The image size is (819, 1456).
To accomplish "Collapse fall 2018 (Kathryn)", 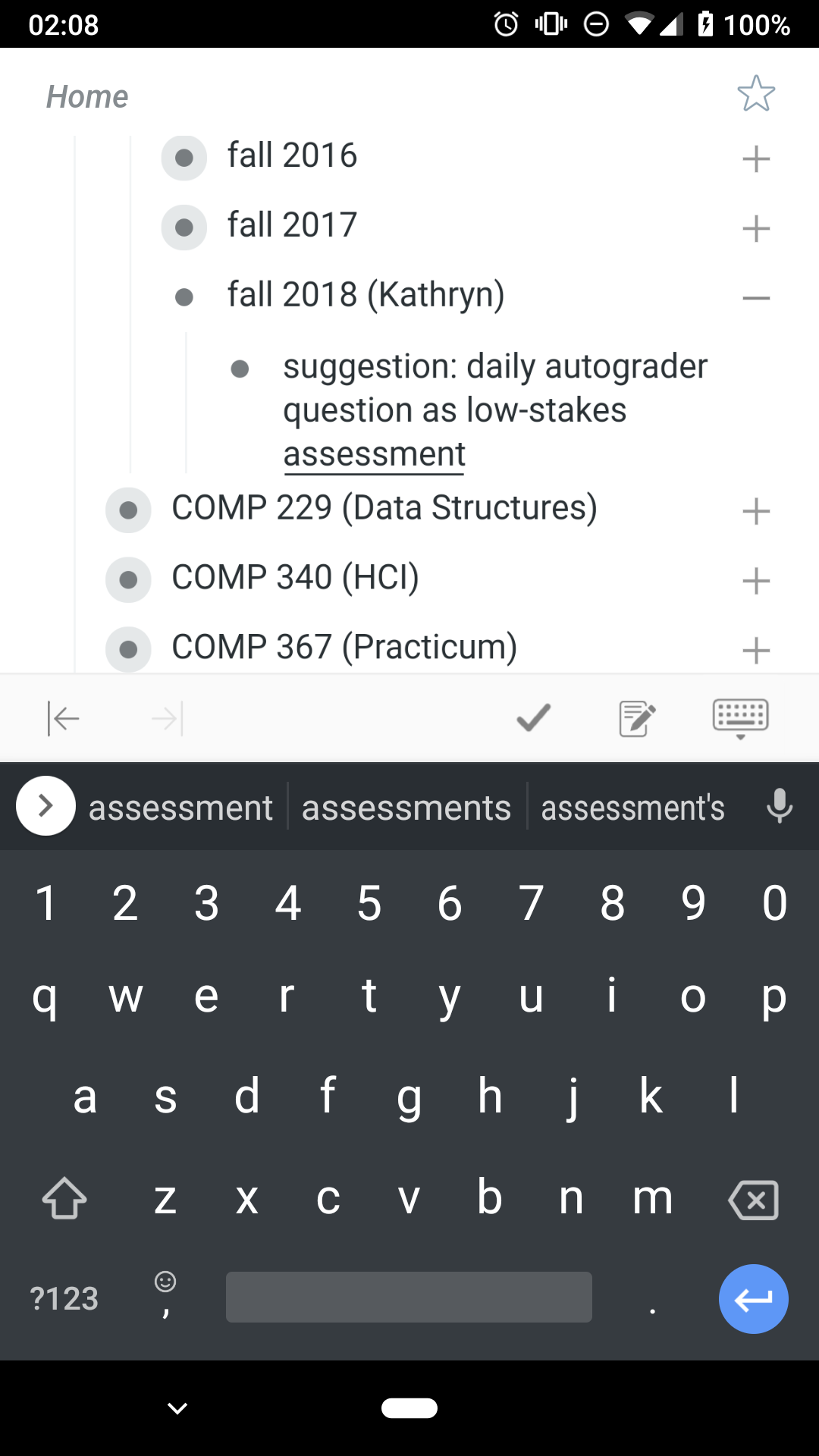I will pyautogui.click(x=756, y=298).
